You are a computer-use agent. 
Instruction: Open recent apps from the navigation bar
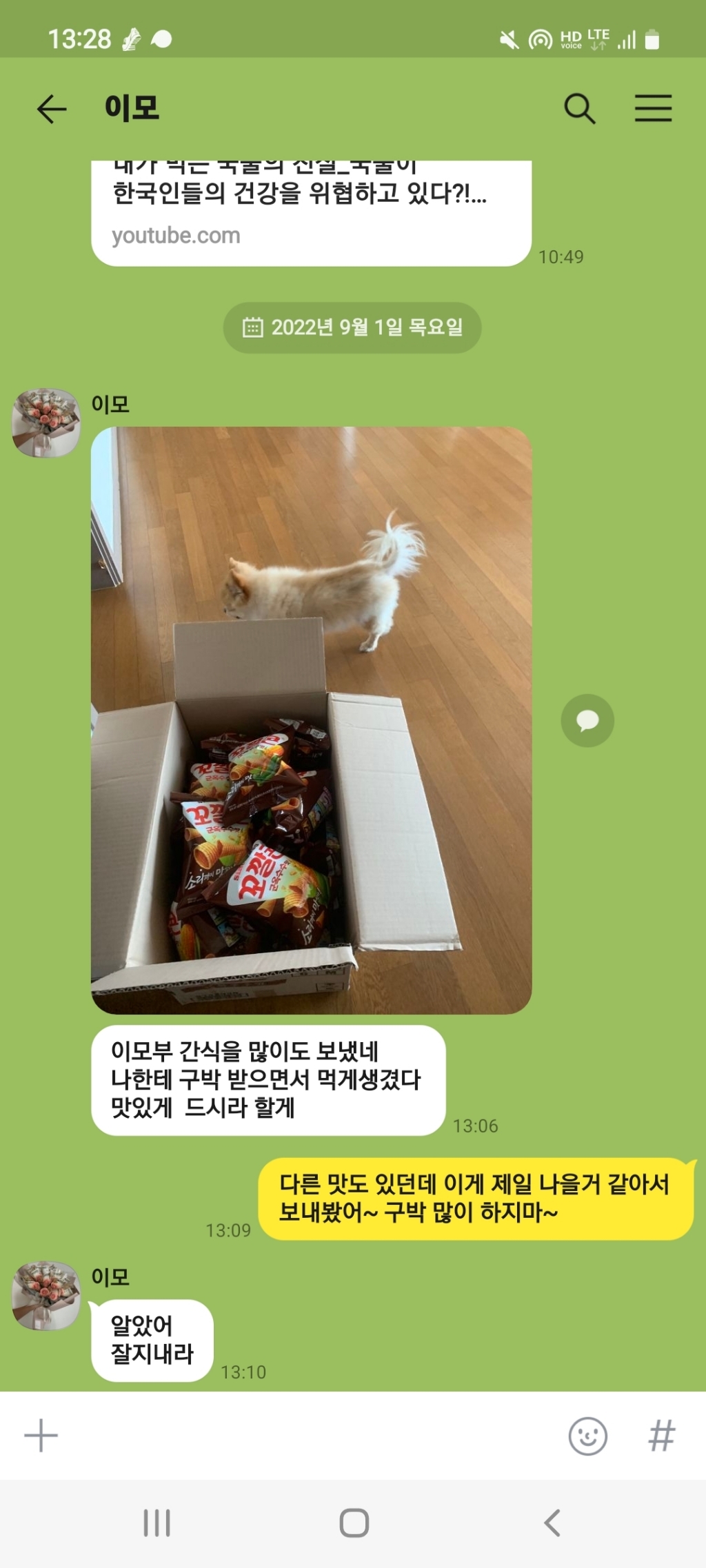pyautogui.click(x=157, y=1523)
